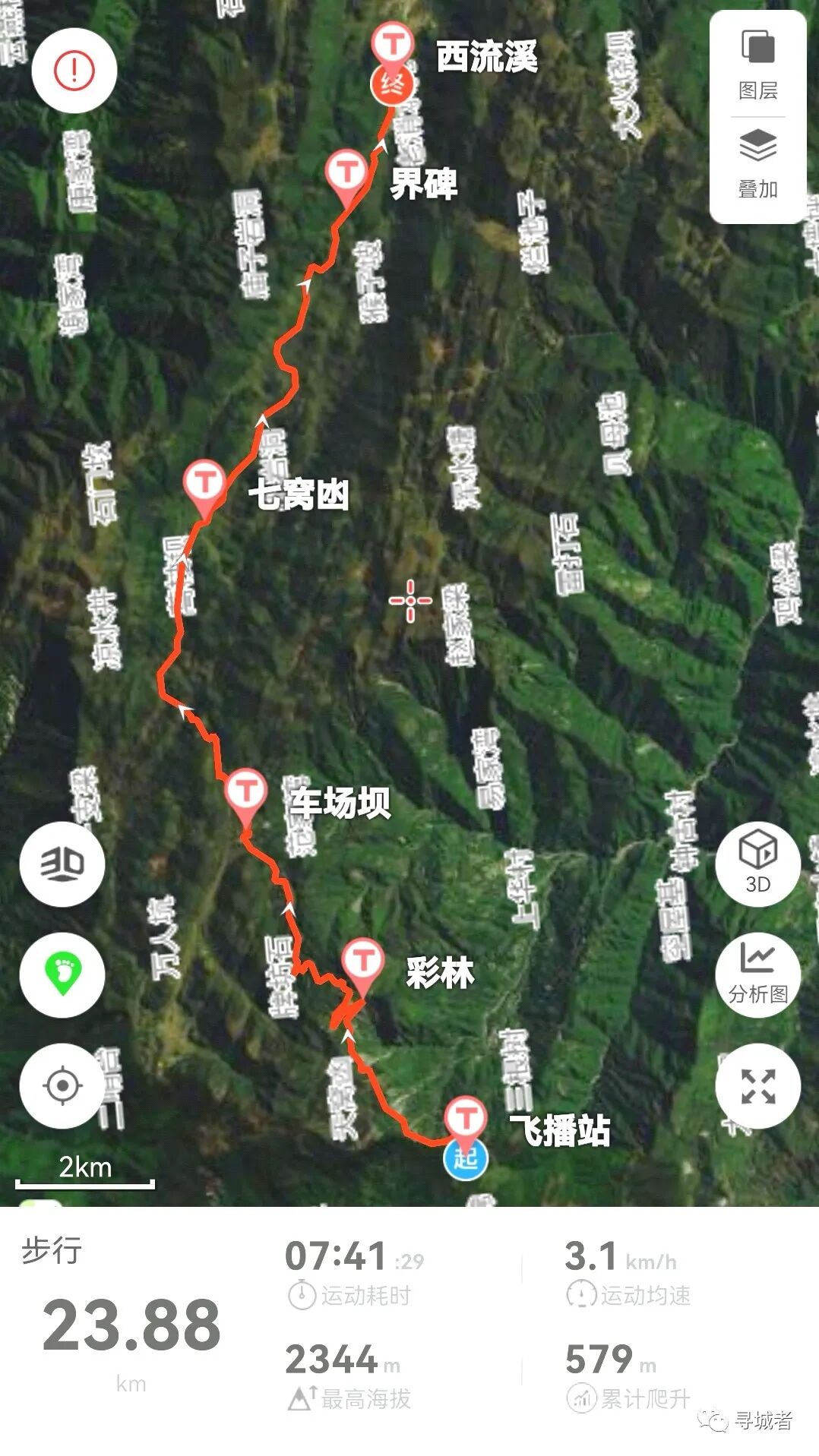Expand the map to fullscreen
Viewport: 819px width, 1456px height.
tap(757, 1085)
